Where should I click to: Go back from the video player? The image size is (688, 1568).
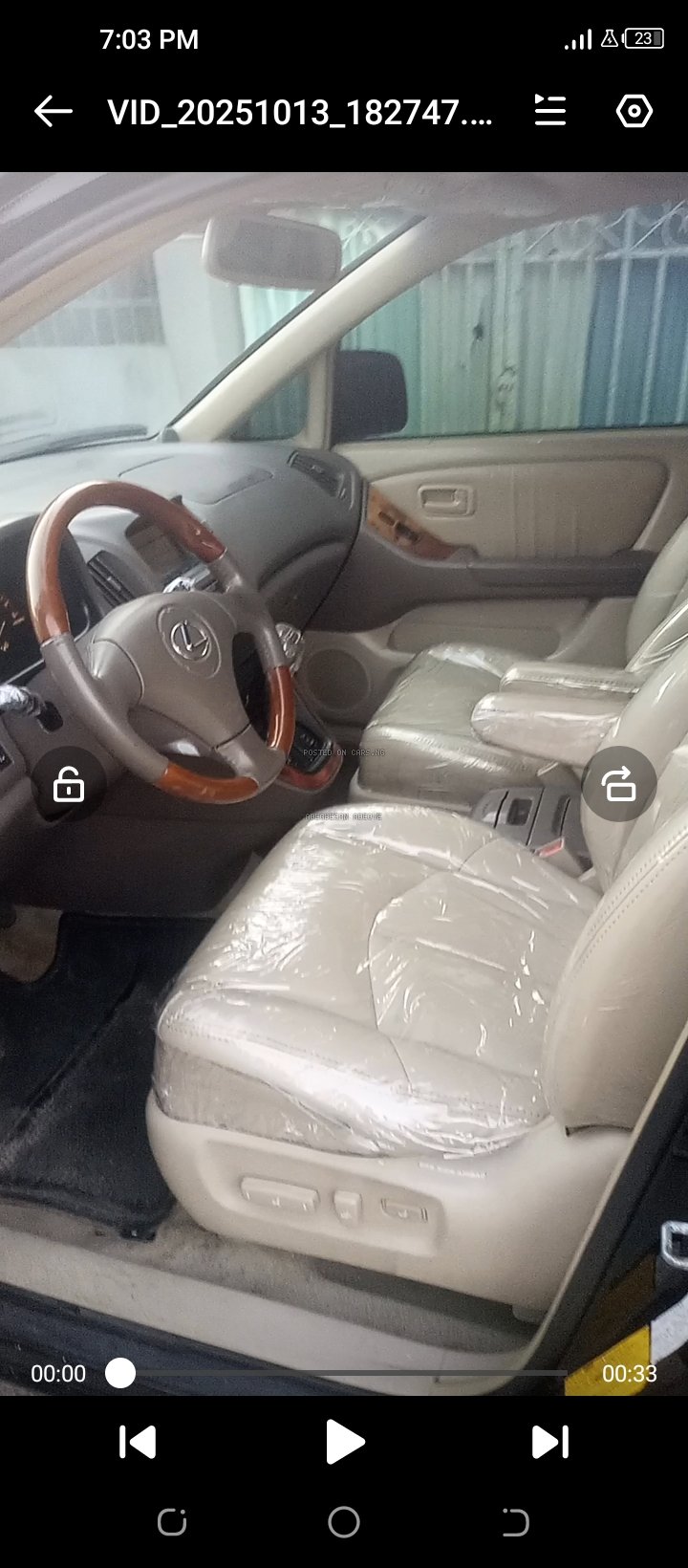point(54,112)
